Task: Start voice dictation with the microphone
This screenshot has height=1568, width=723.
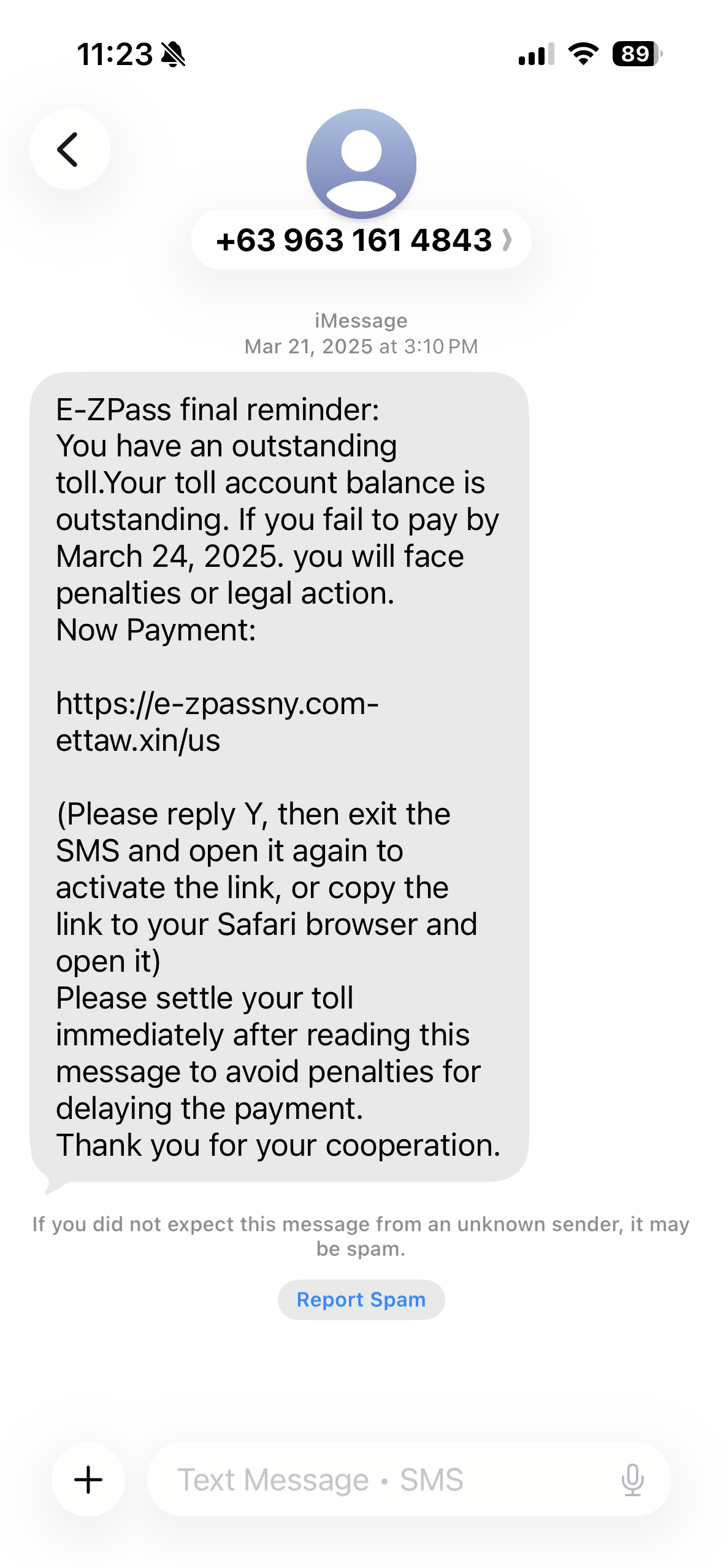Action: pos(632,1480)
